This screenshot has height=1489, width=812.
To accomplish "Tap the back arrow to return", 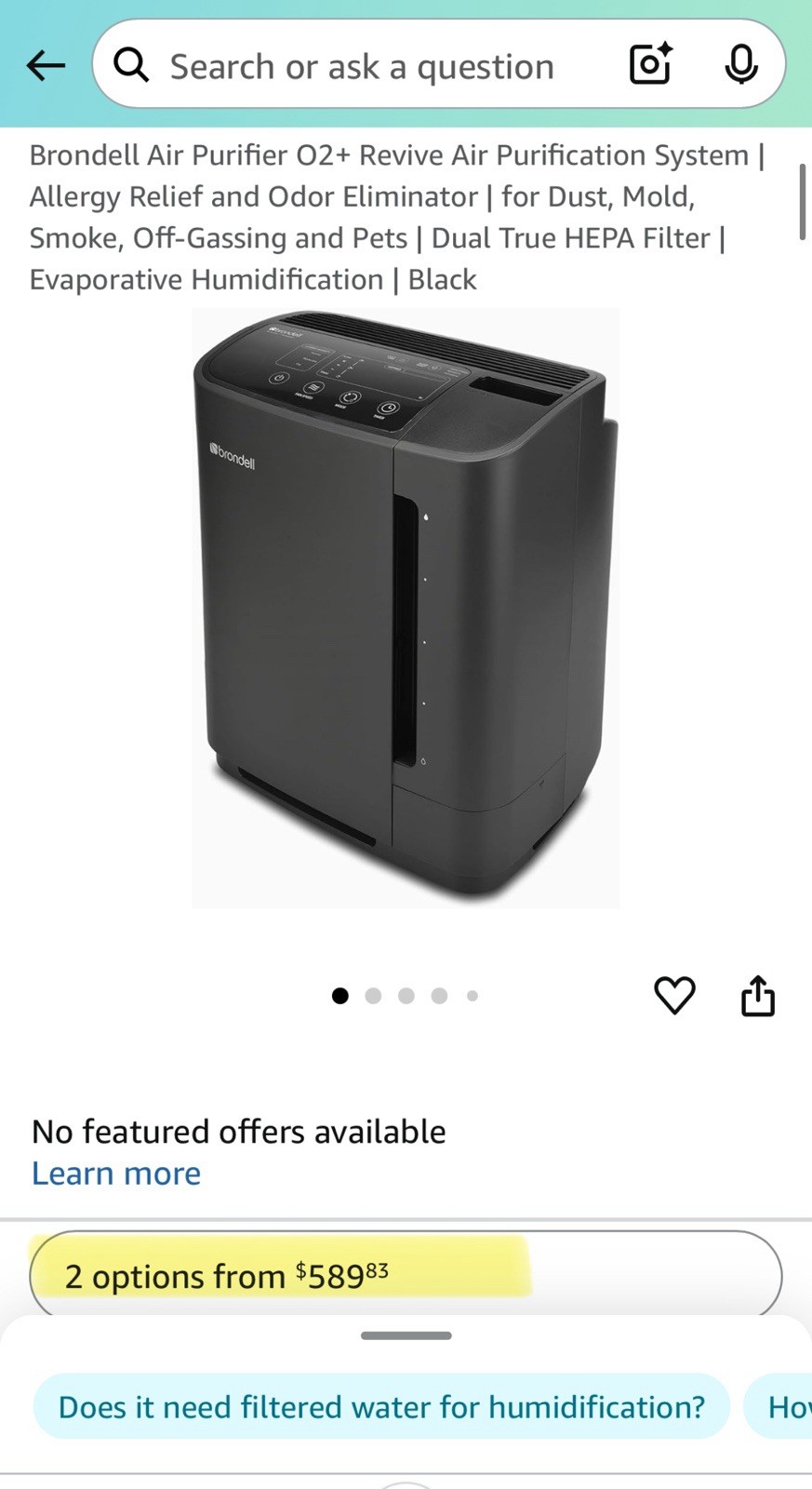I will pos(45,65).
